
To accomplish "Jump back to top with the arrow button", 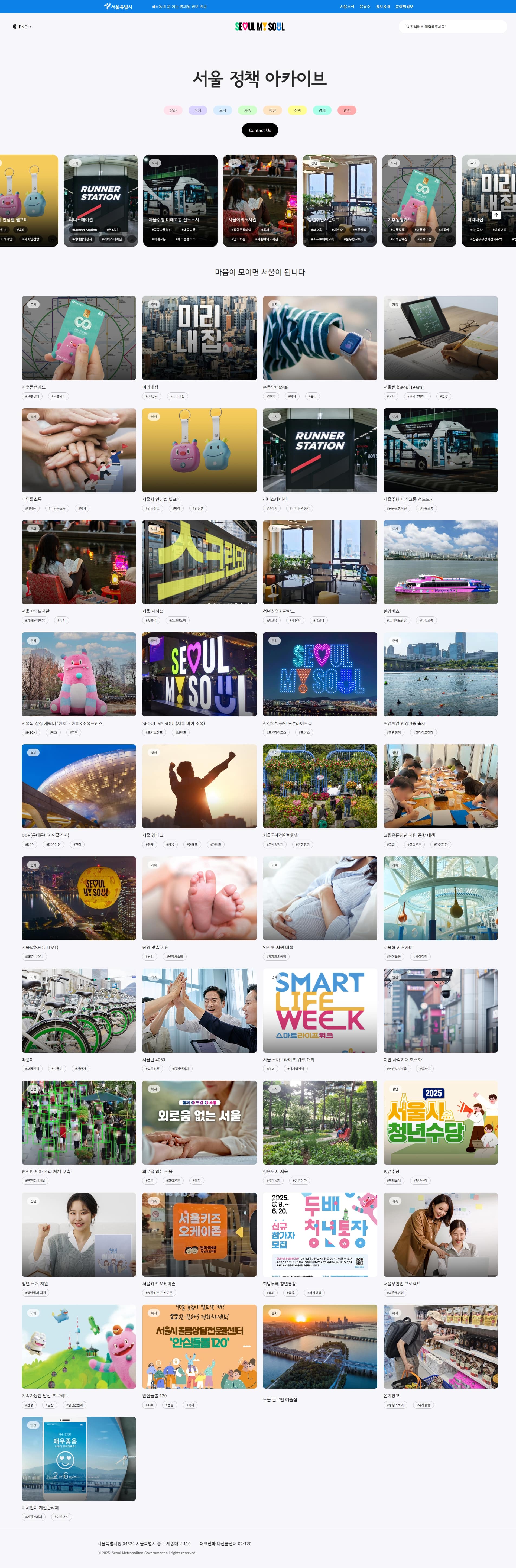I will [x=496, y=215].
